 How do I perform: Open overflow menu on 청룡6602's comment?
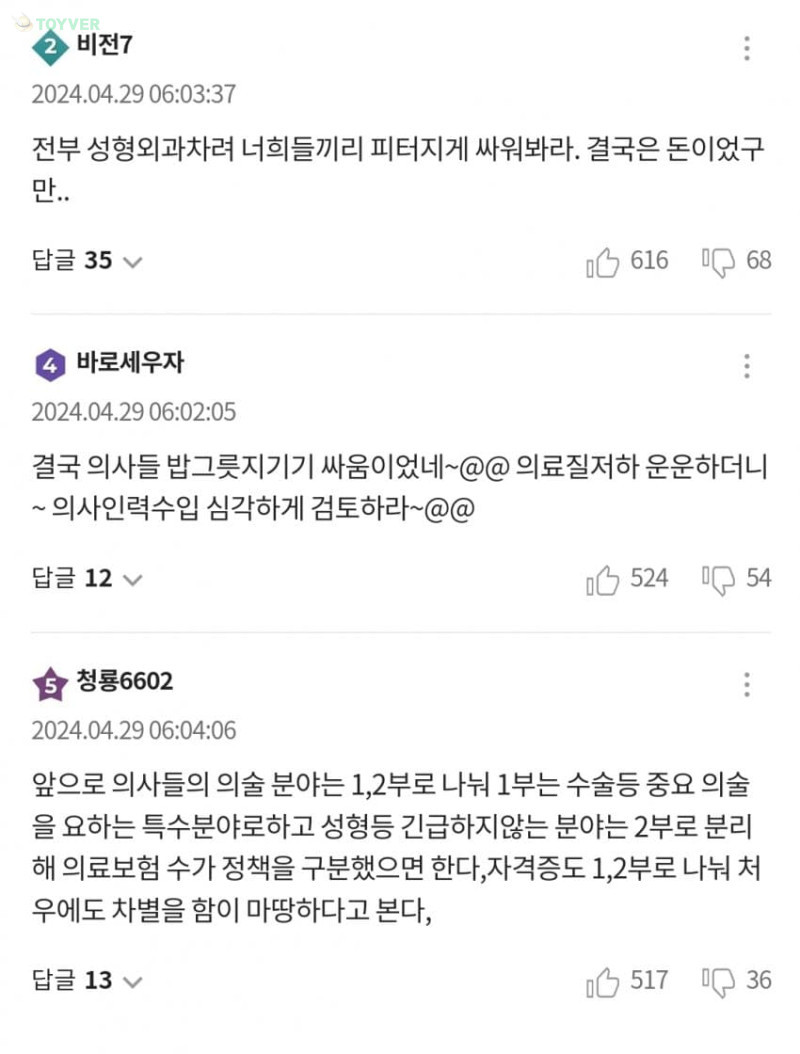pyautogui.click(x=747, y=685)
